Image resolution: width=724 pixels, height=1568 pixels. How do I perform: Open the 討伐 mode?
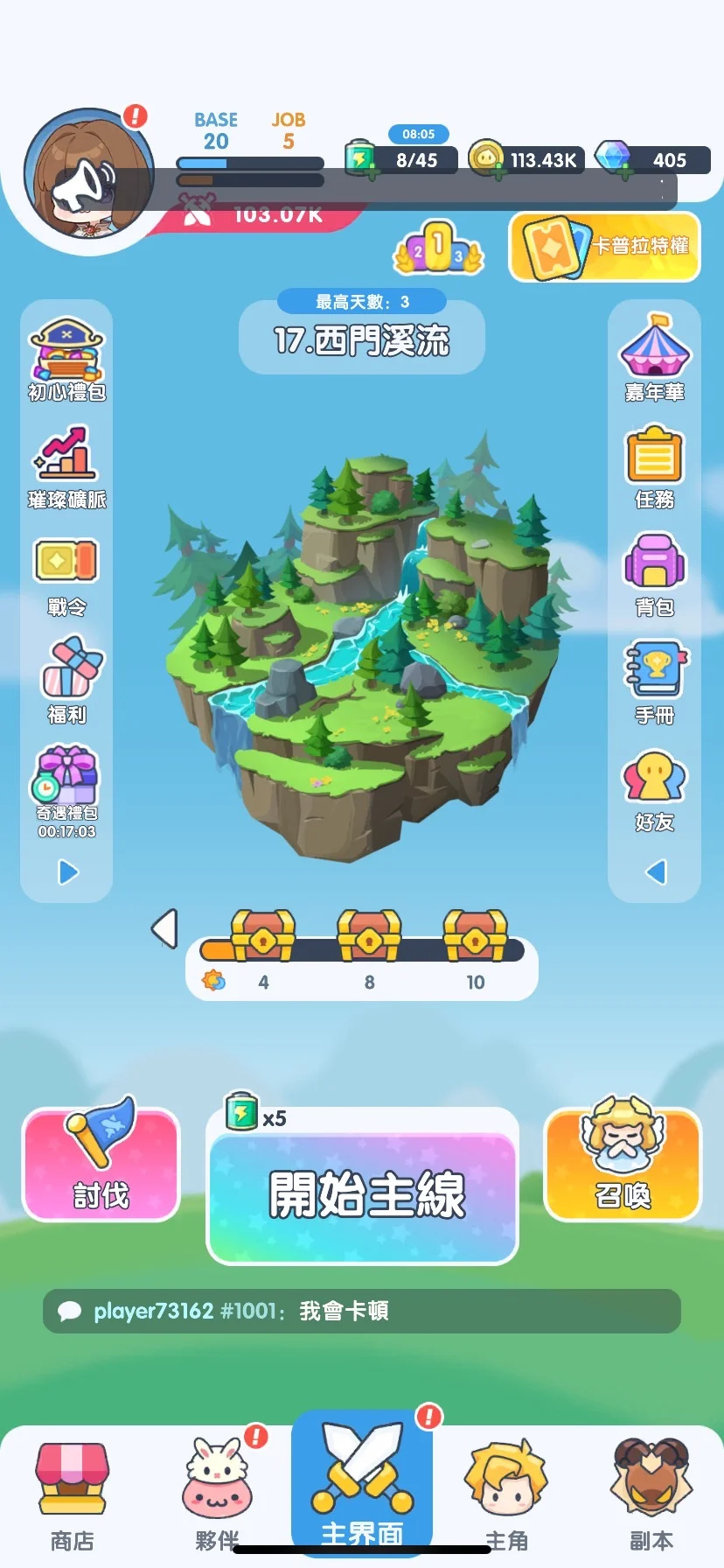tap(101, 1164)
